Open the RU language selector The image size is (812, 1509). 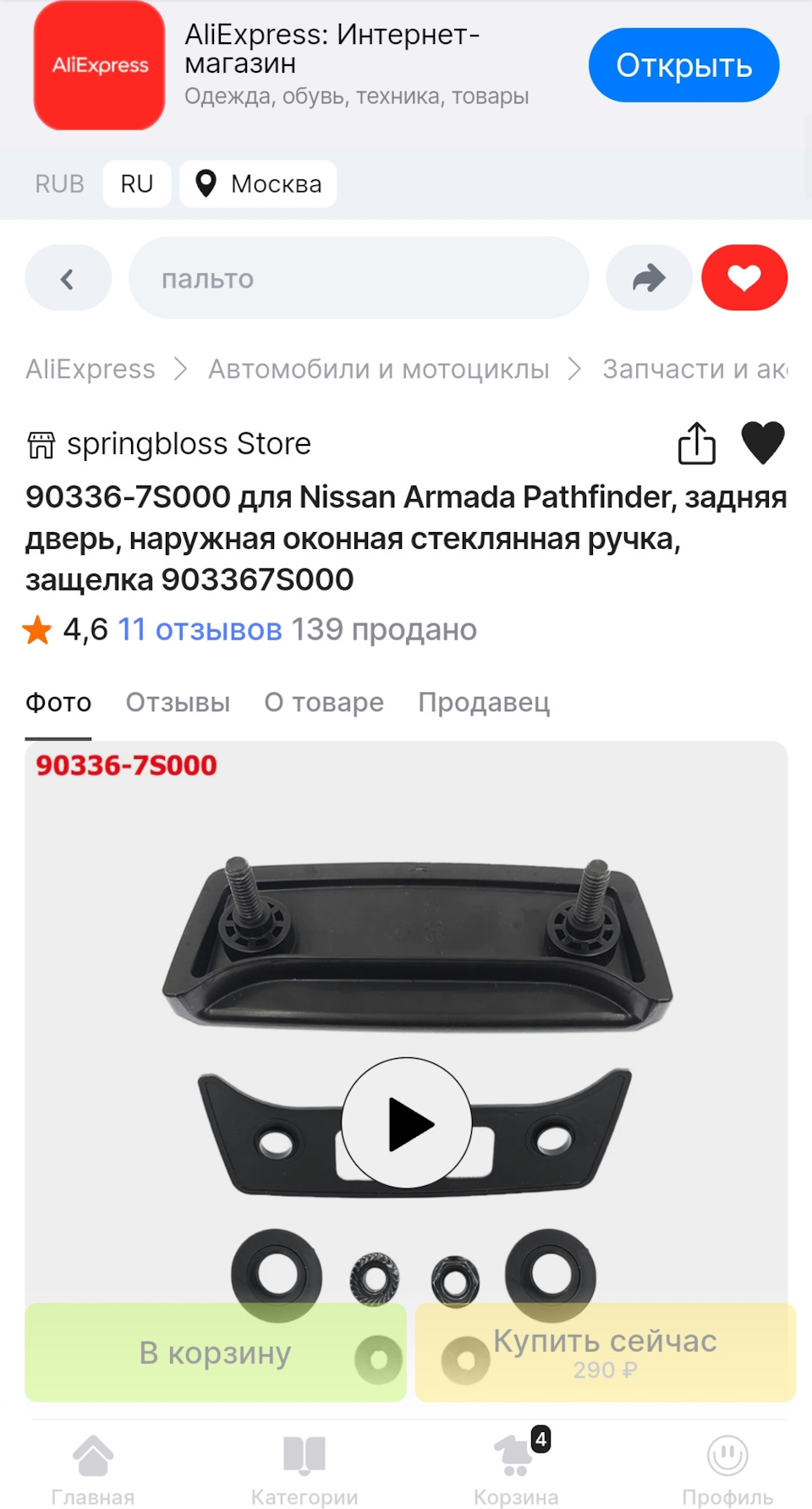(x=136, y=184)
